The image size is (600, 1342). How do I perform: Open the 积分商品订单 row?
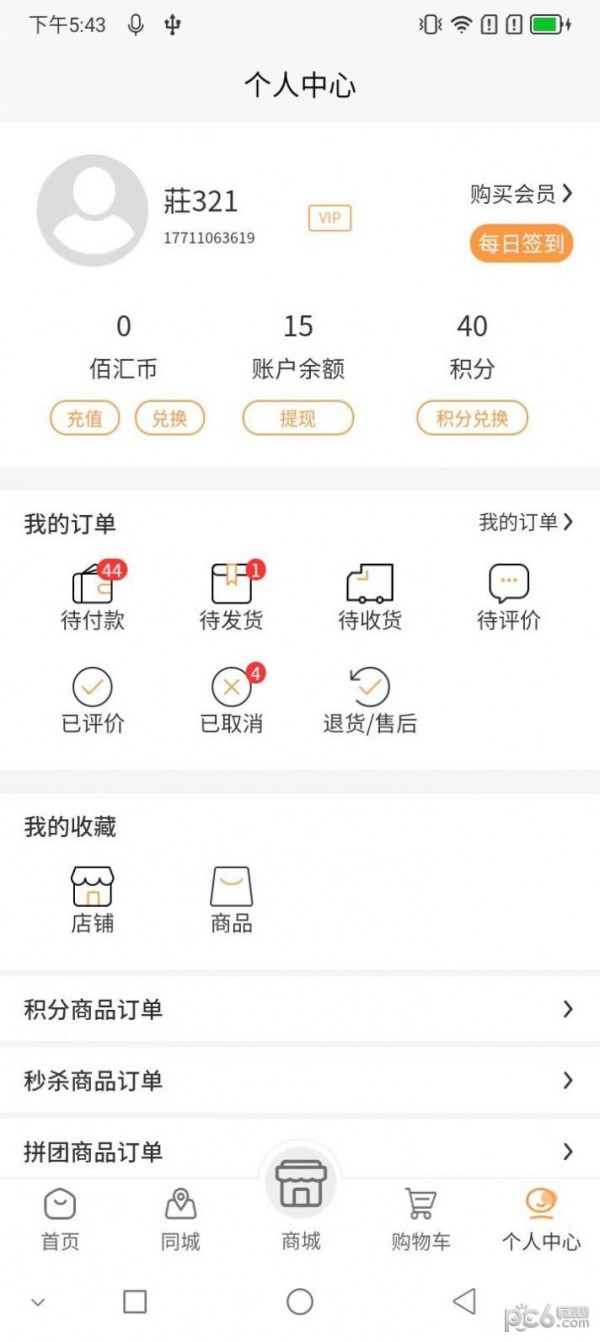coord(300,1009)
